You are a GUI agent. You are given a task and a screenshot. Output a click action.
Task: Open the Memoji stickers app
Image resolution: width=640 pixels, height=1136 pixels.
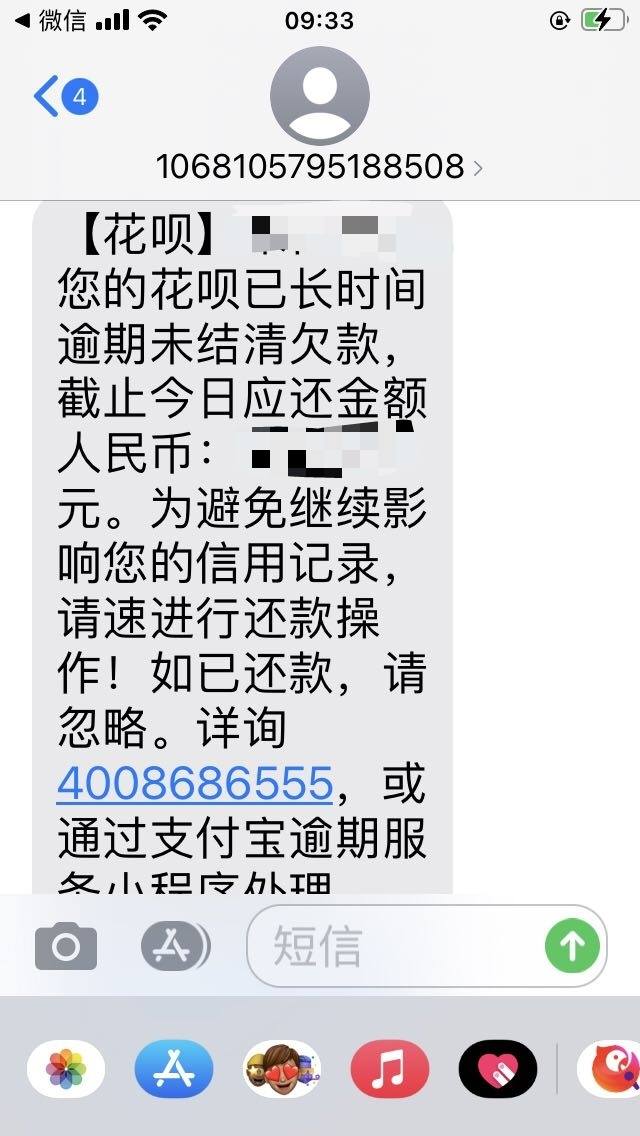[x=282, y=1069]
